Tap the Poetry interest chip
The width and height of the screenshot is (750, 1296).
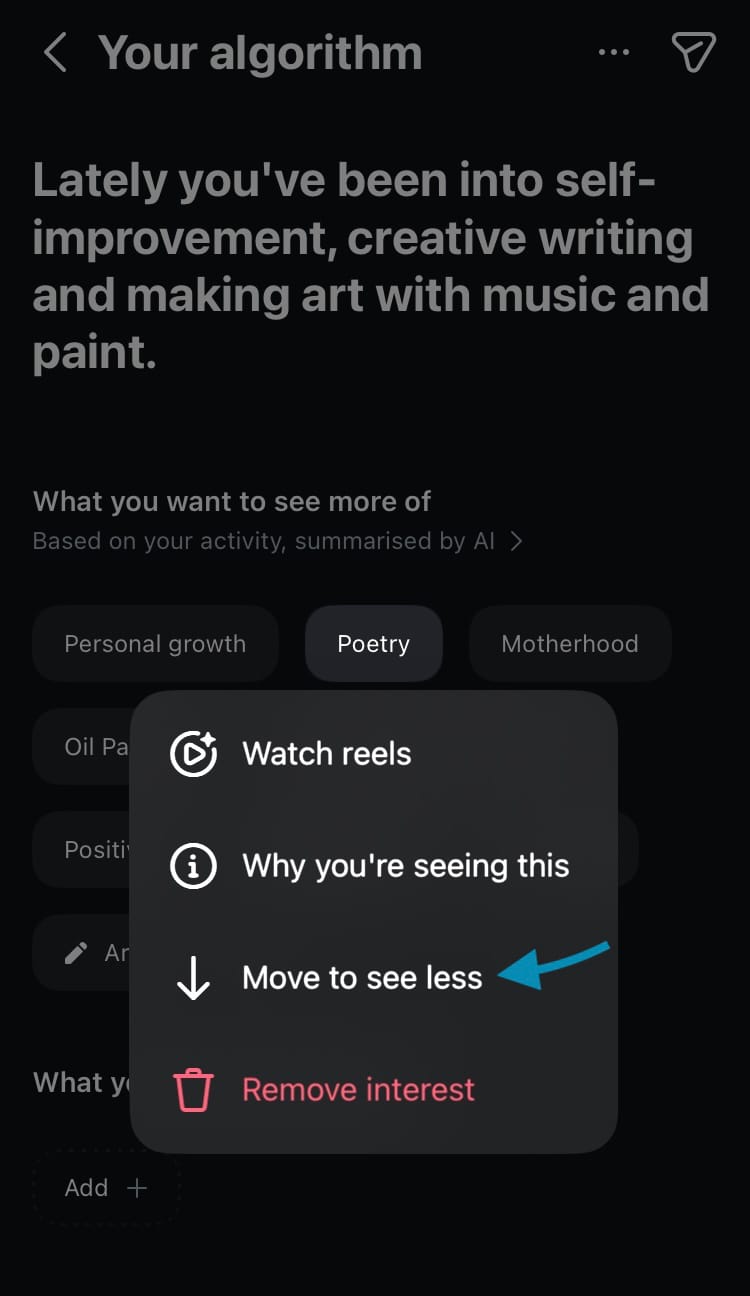(x=373, y=644)
